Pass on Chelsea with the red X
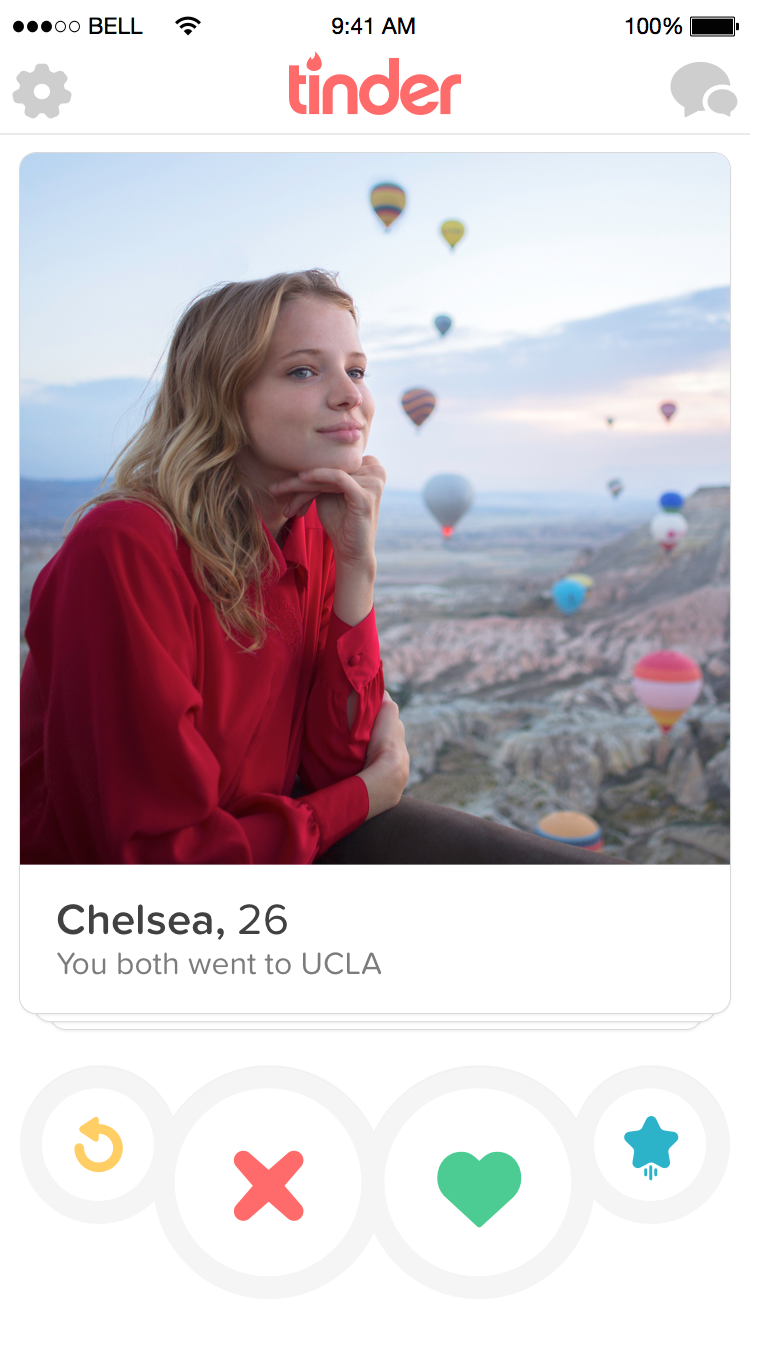This screenshot has width=771, height=1348. [x=268, y=1185]
